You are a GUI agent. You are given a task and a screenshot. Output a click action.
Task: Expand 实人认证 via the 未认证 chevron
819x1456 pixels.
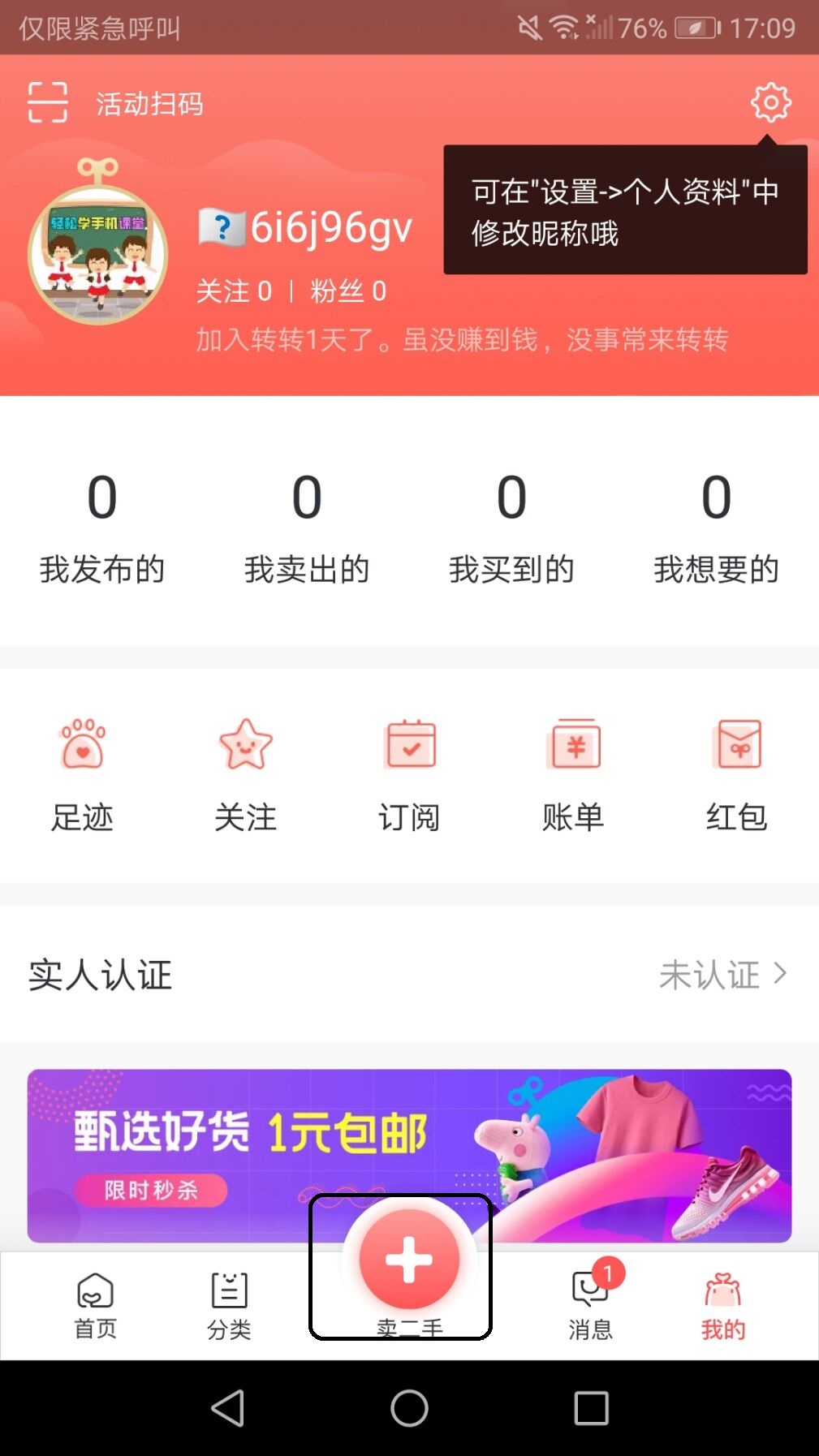click(726, 974)
